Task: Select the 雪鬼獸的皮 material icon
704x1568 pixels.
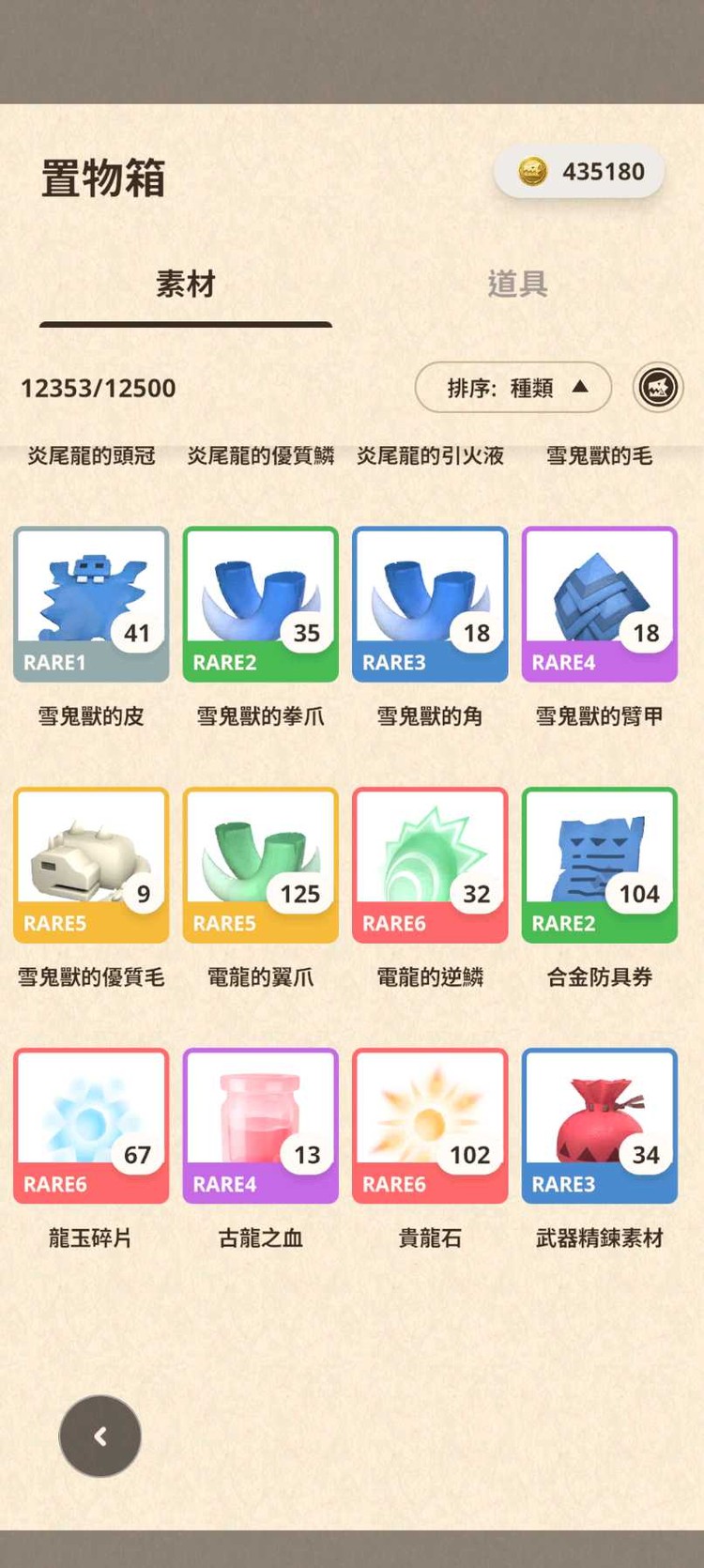Action: tap(90, 604)
